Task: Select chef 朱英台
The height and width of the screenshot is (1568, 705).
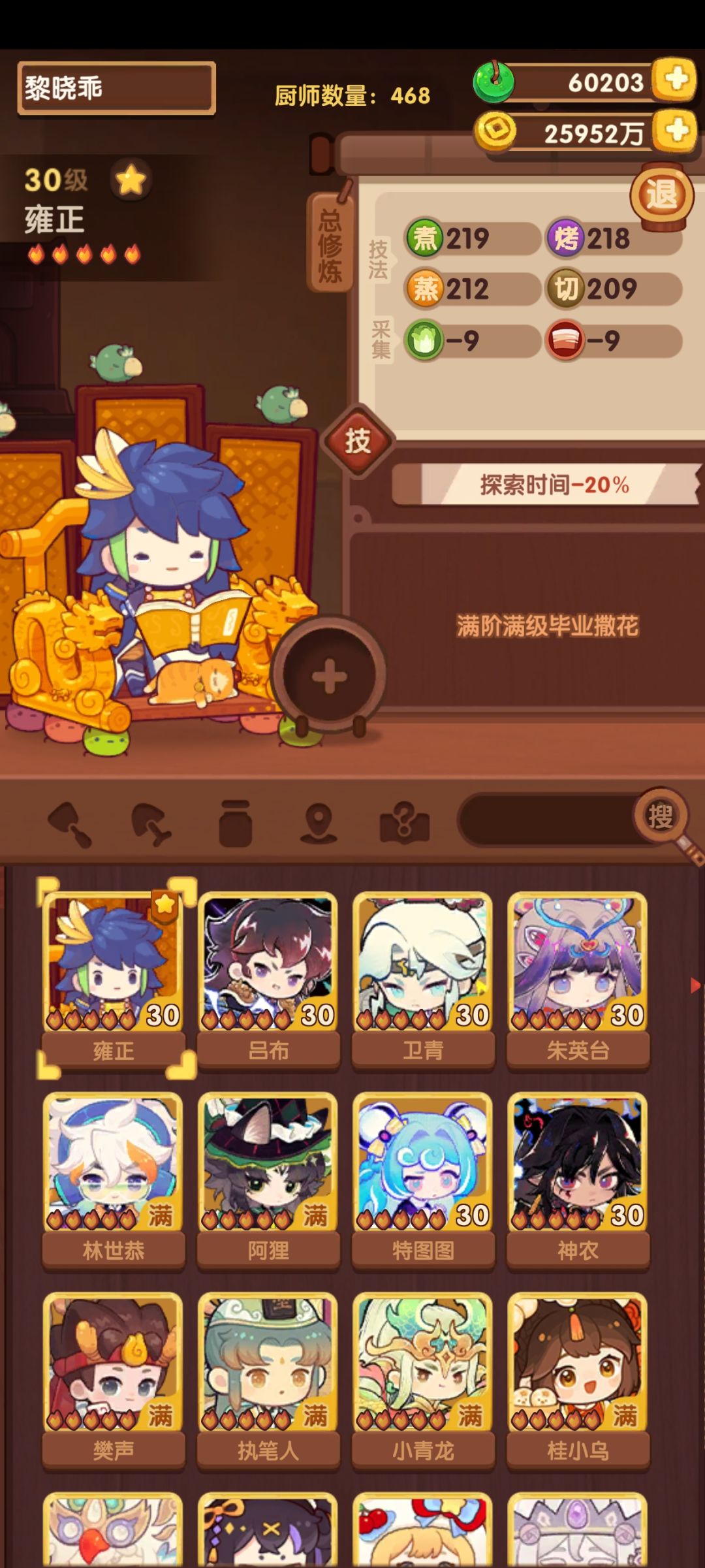Action: [578, 981]
